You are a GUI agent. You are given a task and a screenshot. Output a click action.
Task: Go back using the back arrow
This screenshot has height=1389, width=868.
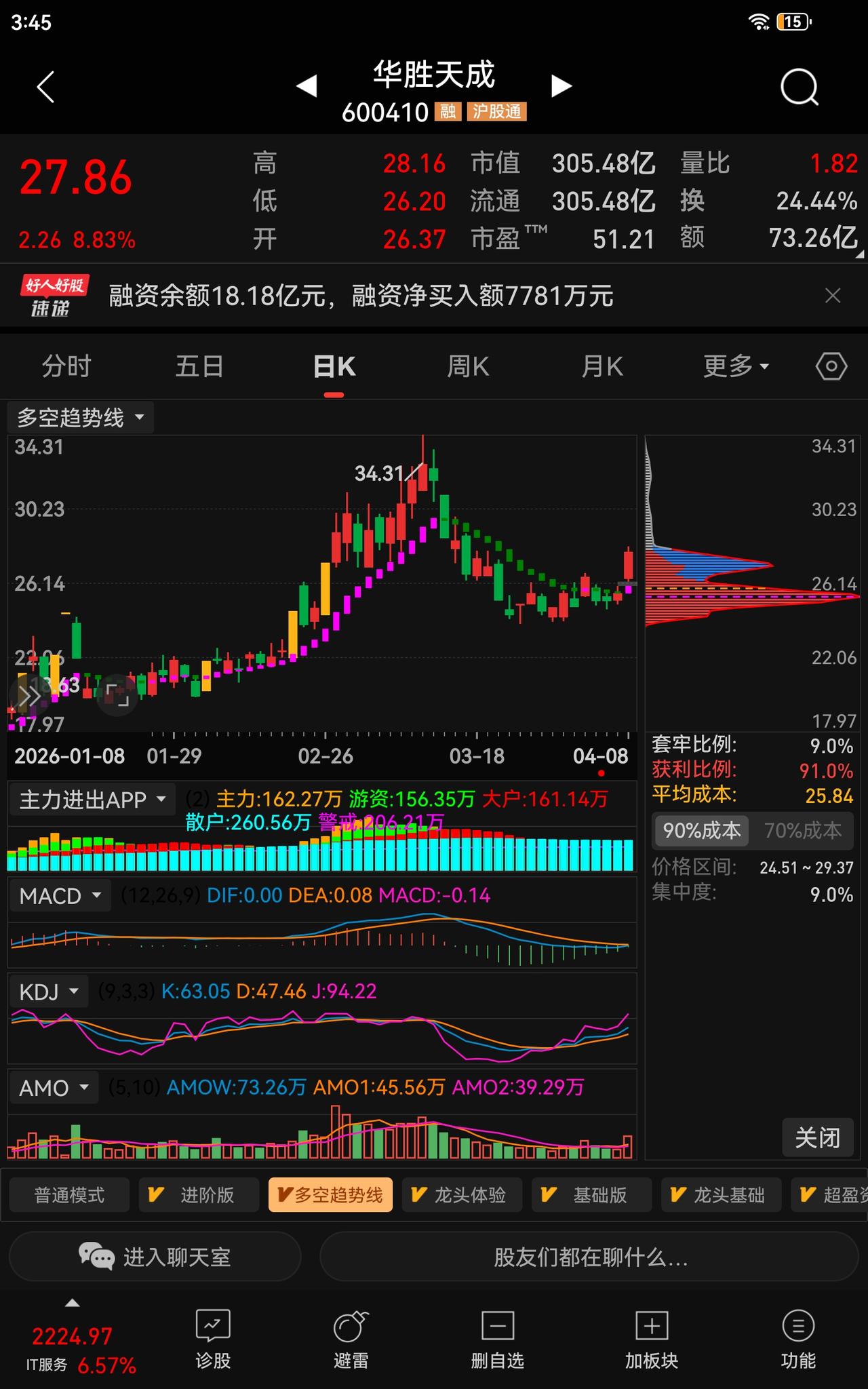click(x=45, y=87)
